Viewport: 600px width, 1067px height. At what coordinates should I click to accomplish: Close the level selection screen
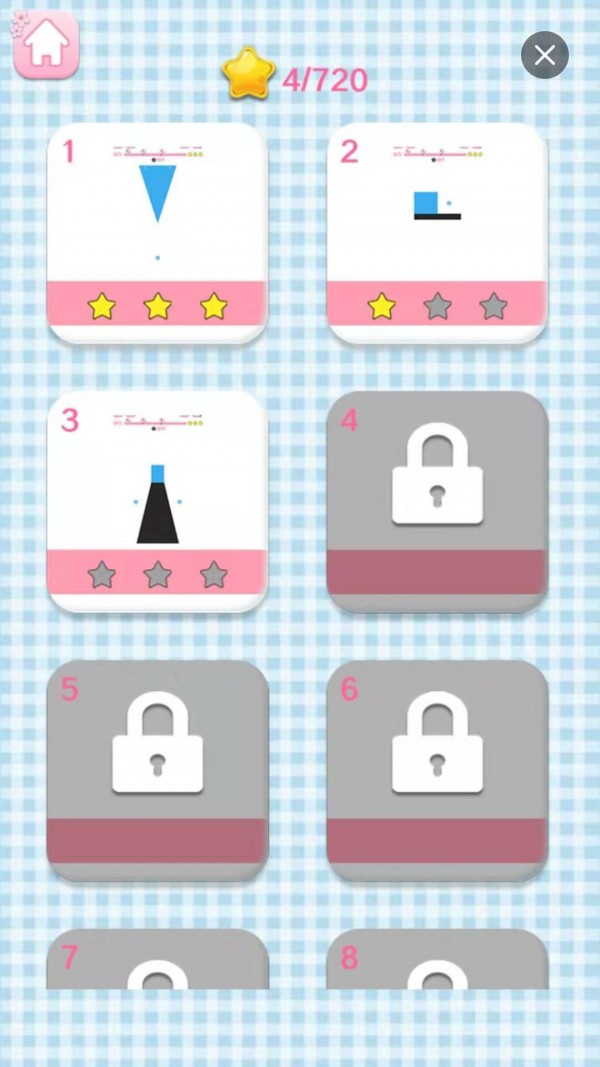(x=544, y=55)
